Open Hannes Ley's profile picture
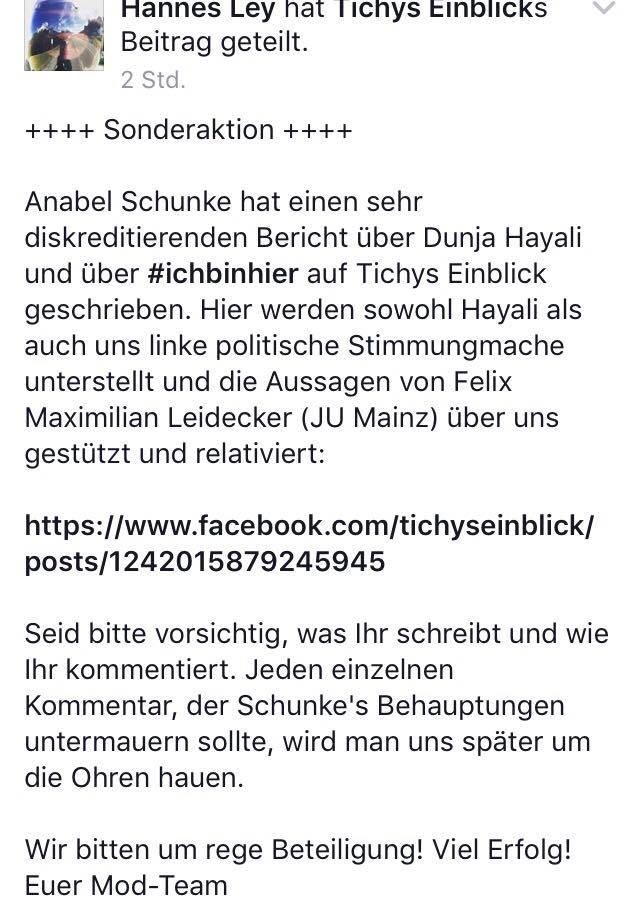This screenshot has height=904, width=640. pos(63,35)
